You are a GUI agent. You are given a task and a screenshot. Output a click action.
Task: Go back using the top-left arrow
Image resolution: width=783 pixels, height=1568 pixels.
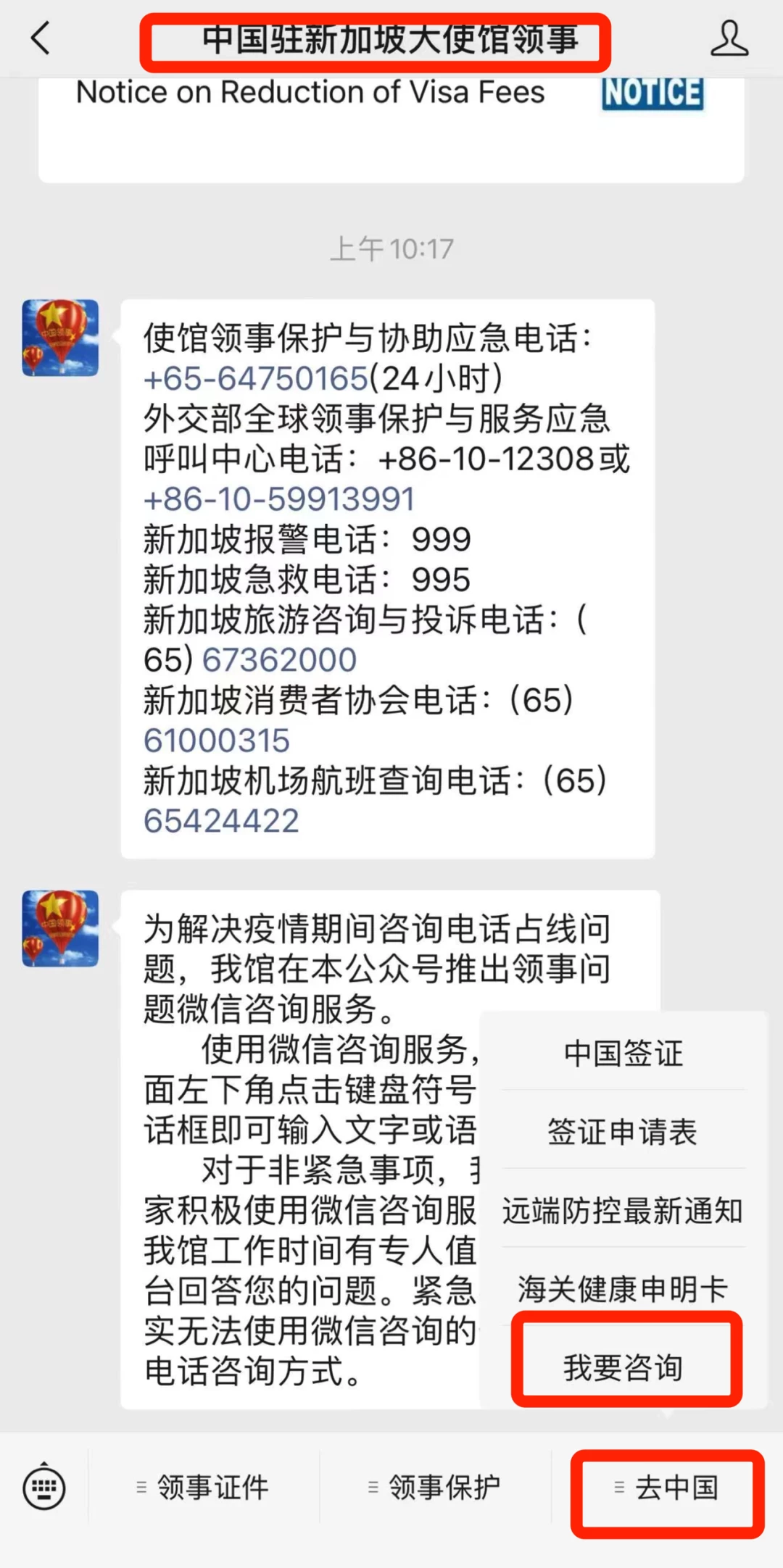pyautogui.click(x=41, y=38)
